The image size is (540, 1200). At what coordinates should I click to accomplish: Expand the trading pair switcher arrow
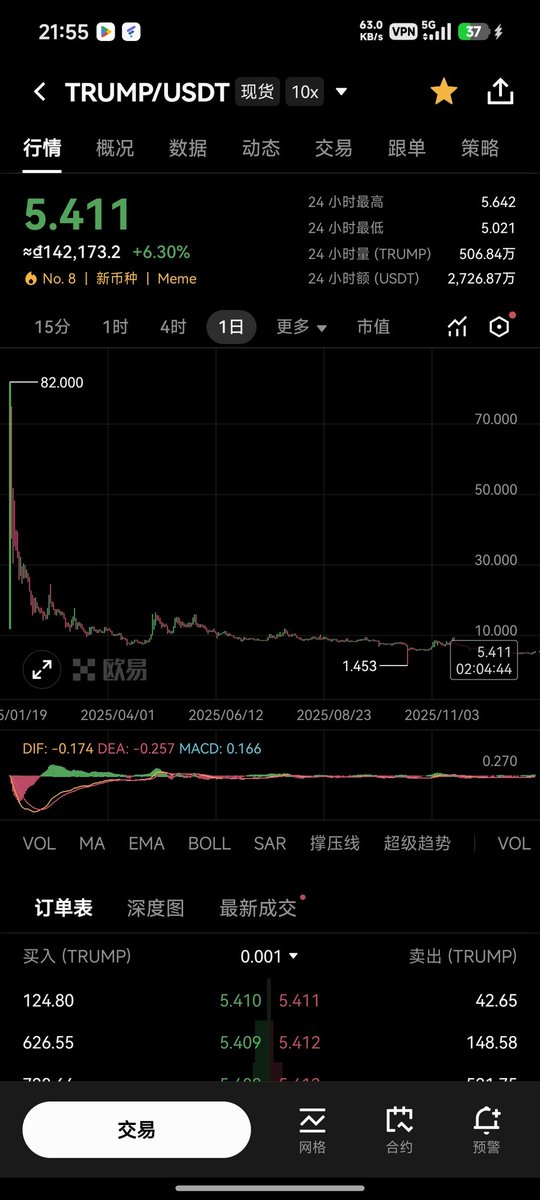coord(341,92)
